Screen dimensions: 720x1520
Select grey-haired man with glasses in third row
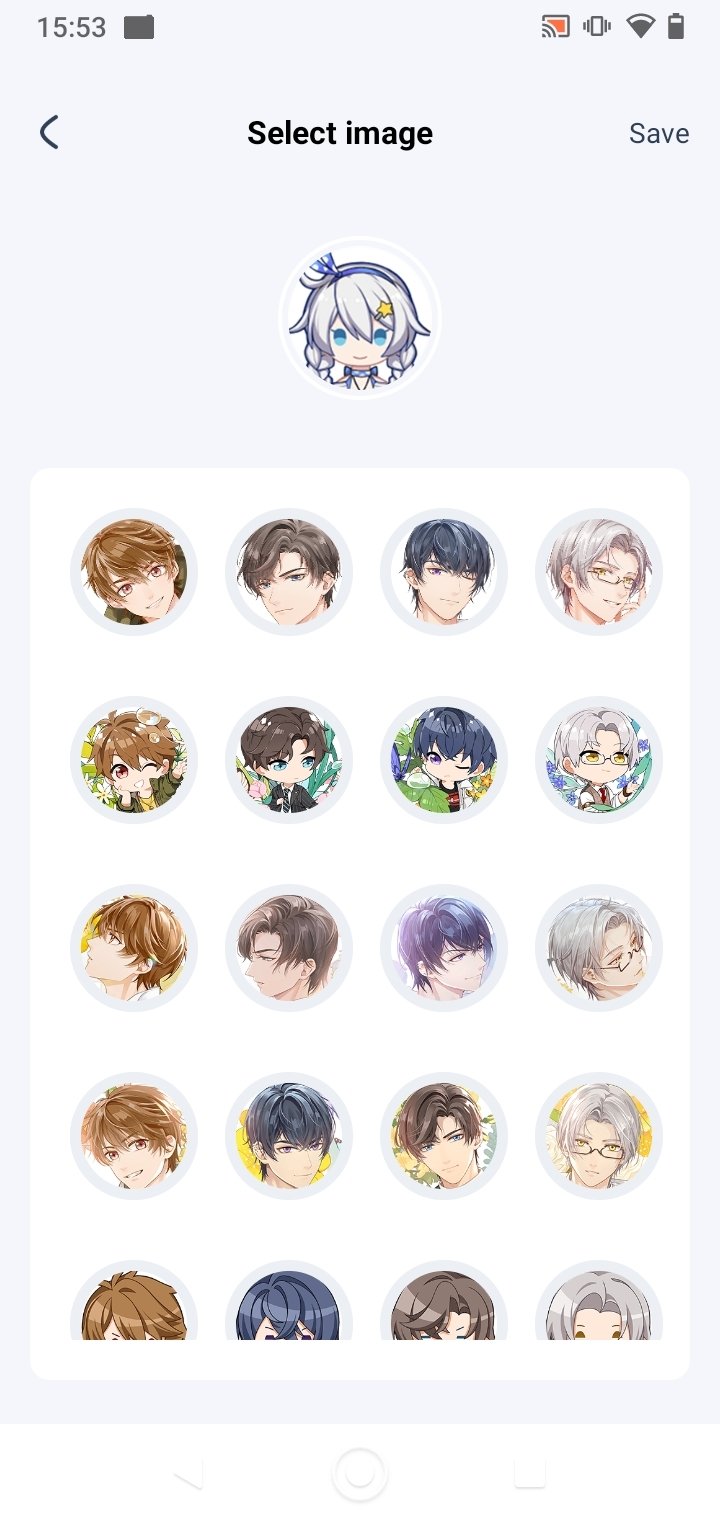599,948
